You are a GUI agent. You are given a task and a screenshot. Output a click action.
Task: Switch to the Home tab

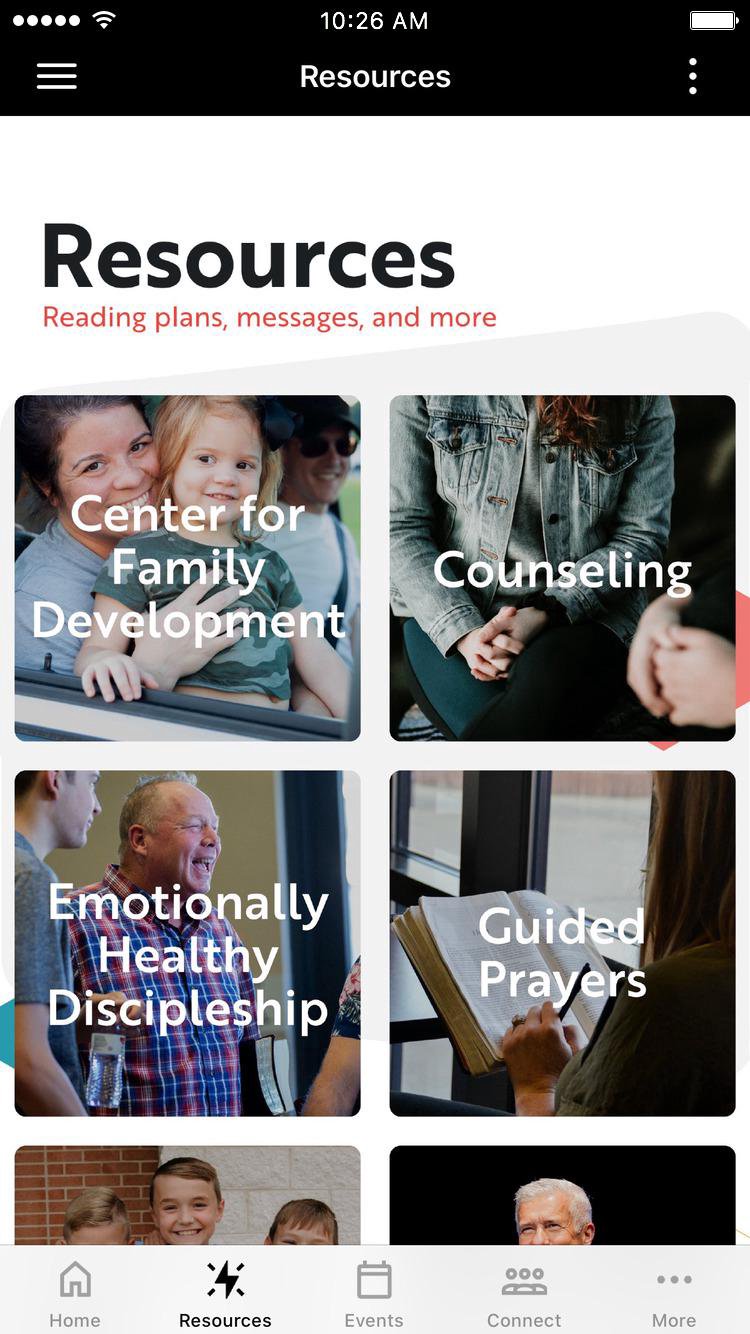coord(75,1293)
